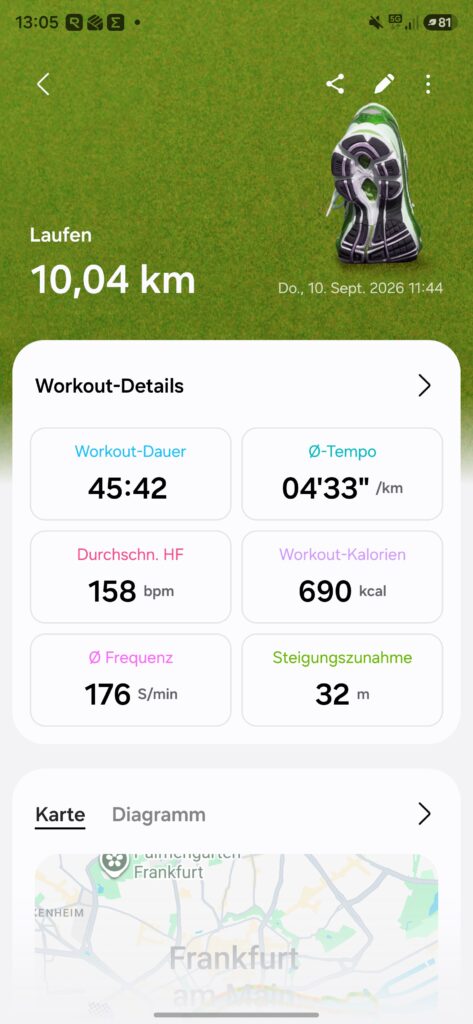
Task: Select the Karte tab
Action: (60, 815)
